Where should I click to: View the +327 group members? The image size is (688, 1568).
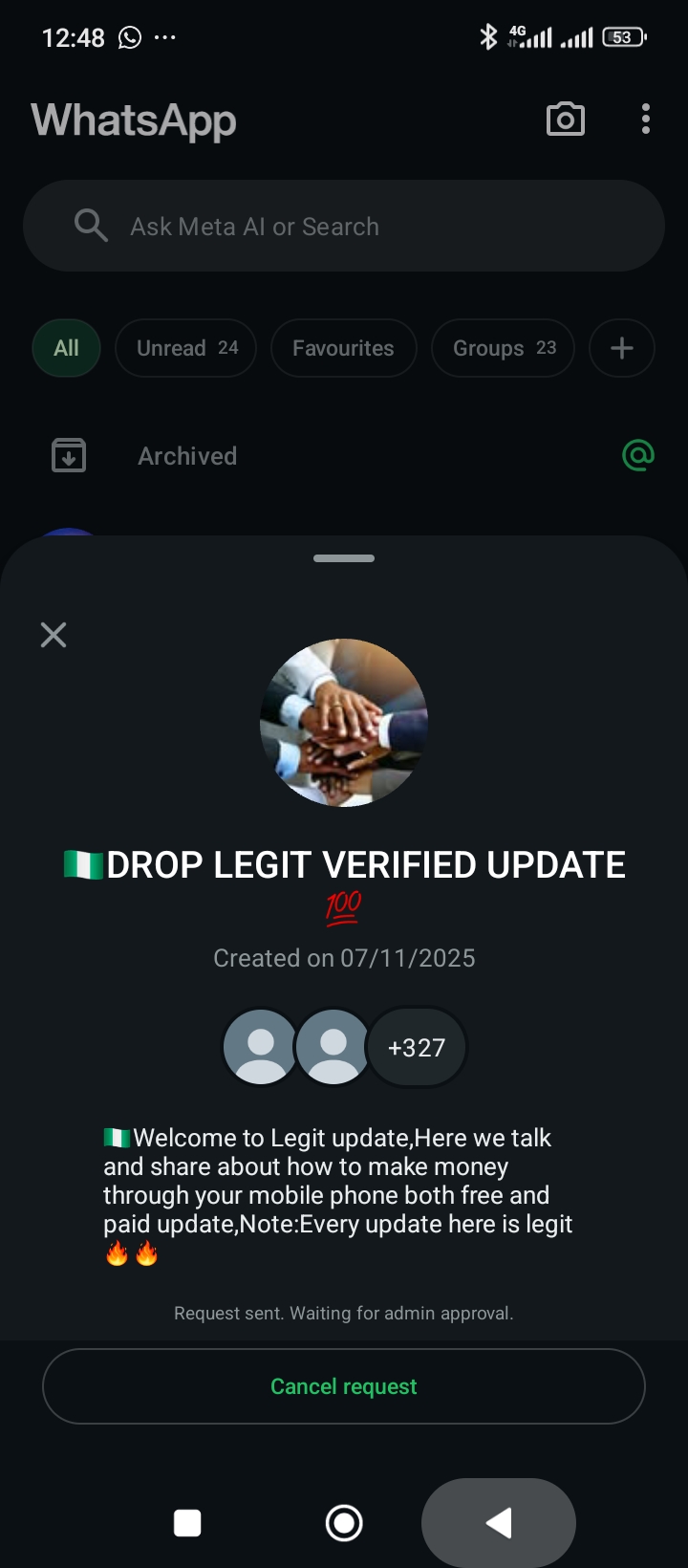pos(417,1048)
